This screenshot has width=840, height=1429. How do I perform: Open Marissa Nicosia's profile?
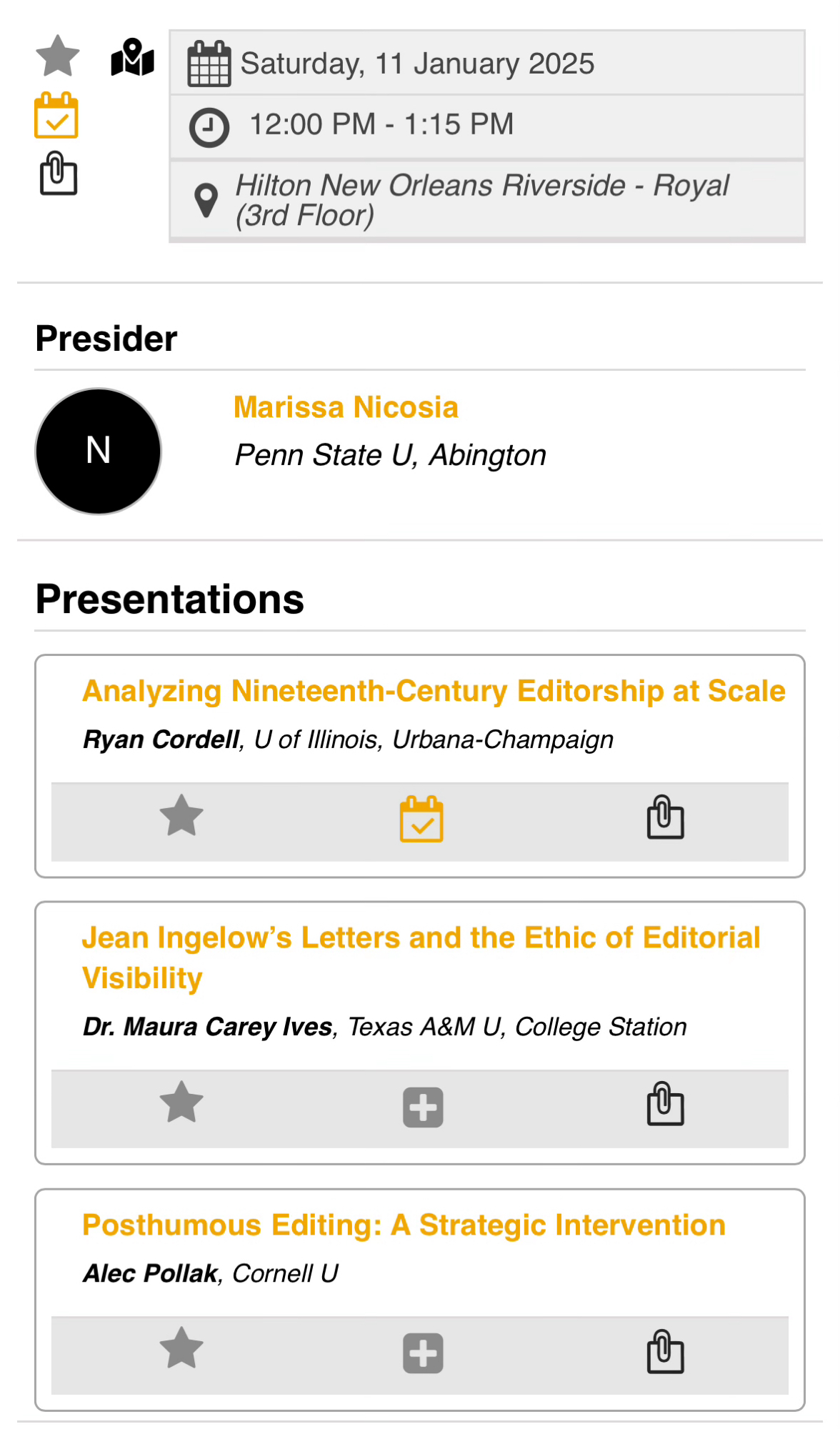pos(346,407)
